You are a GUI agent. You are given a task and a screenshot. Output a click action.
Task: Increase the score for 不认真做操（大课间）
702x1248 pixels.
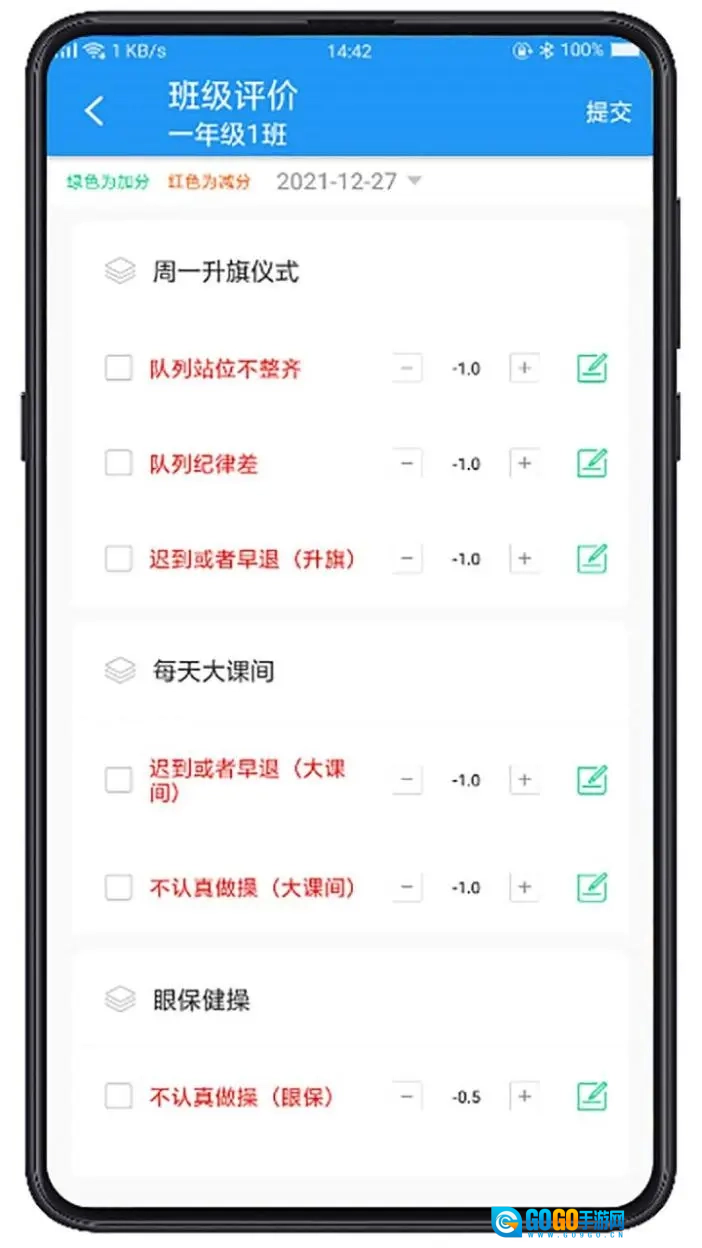(524, 887)
